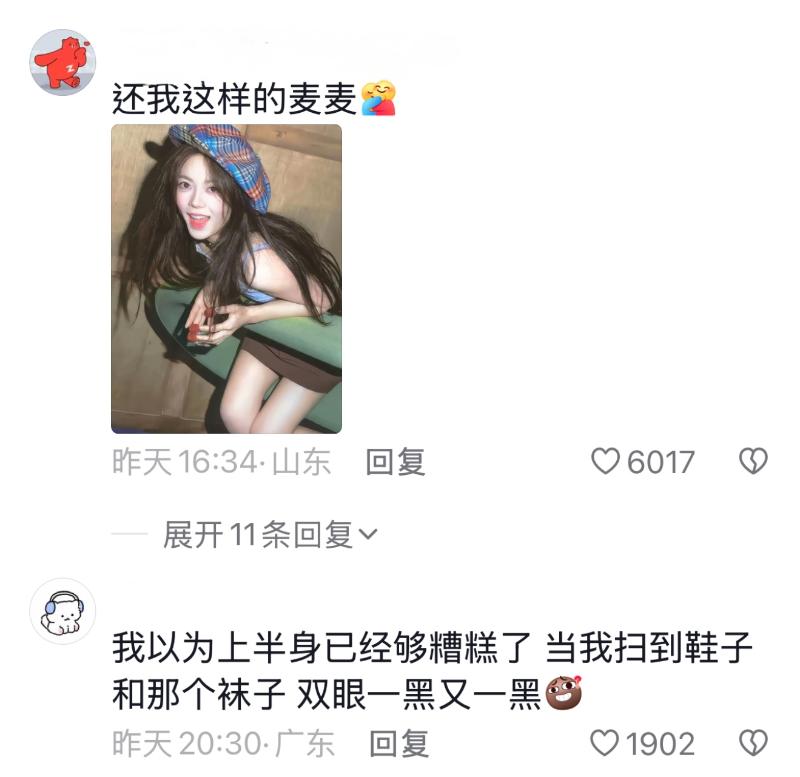Reply to the 山东 comment
Screen dimensions: 800x777
395,462
